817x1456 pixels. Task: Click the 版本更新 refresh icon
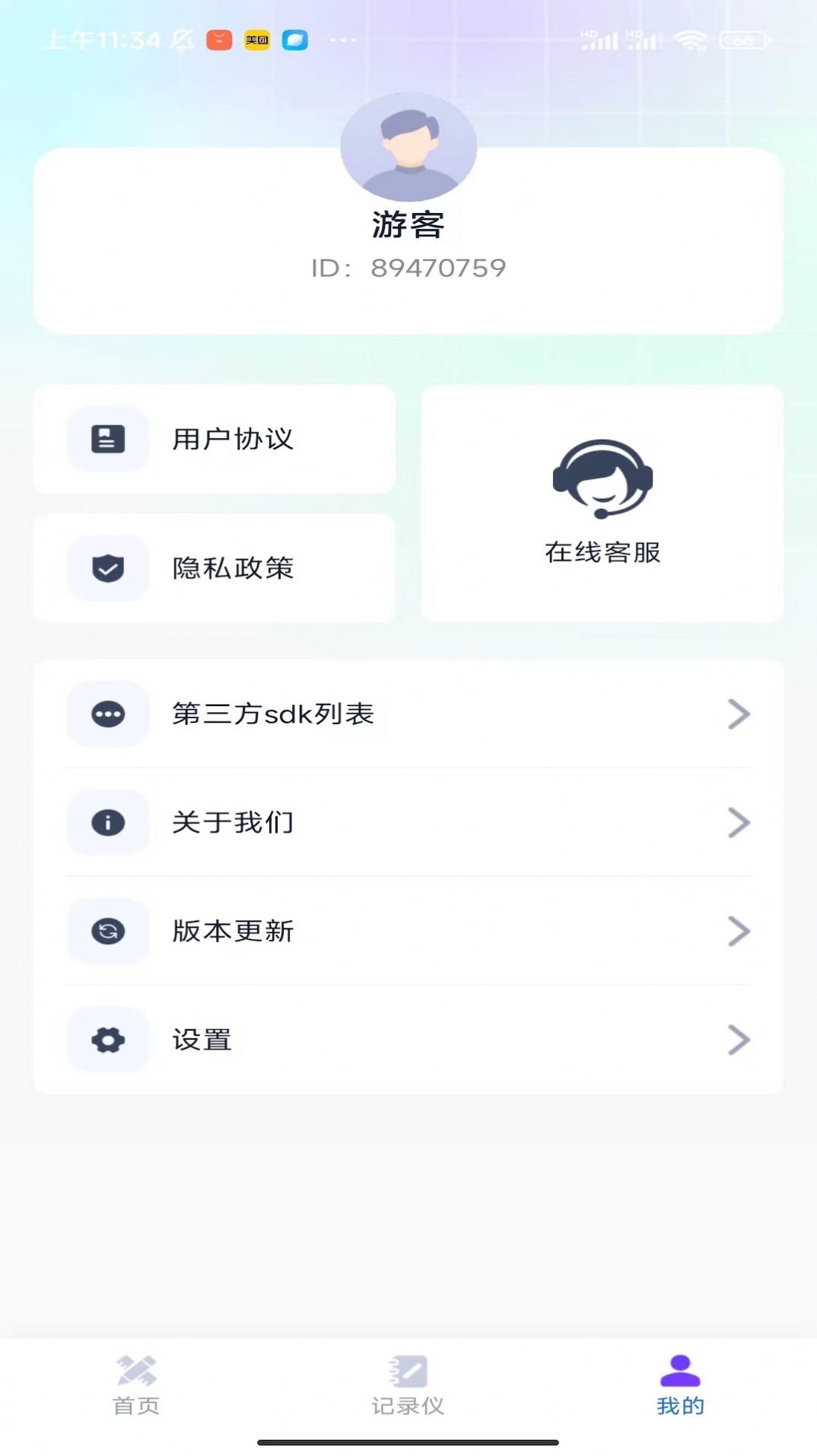tap(108, 931)
